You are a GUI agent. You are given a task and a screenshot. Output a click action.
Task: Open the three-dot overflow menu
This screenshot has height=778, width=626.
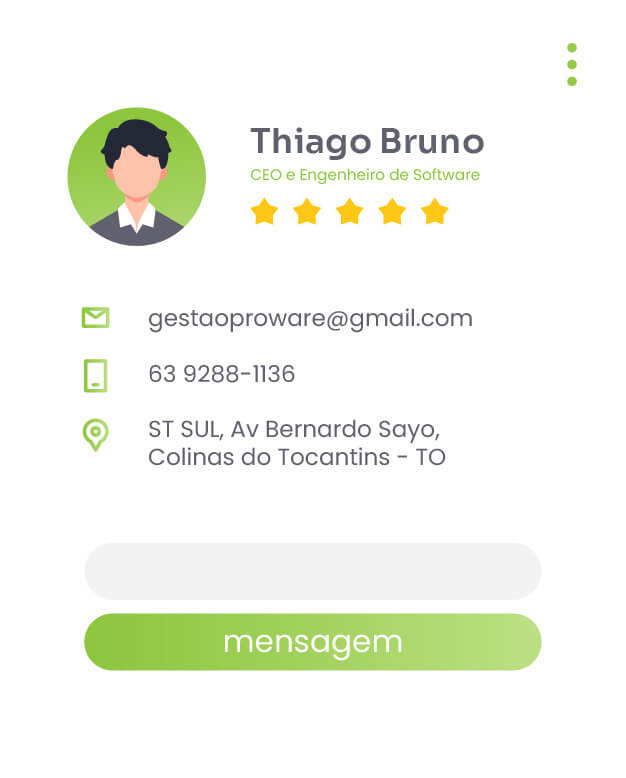(x=572, y=64)
